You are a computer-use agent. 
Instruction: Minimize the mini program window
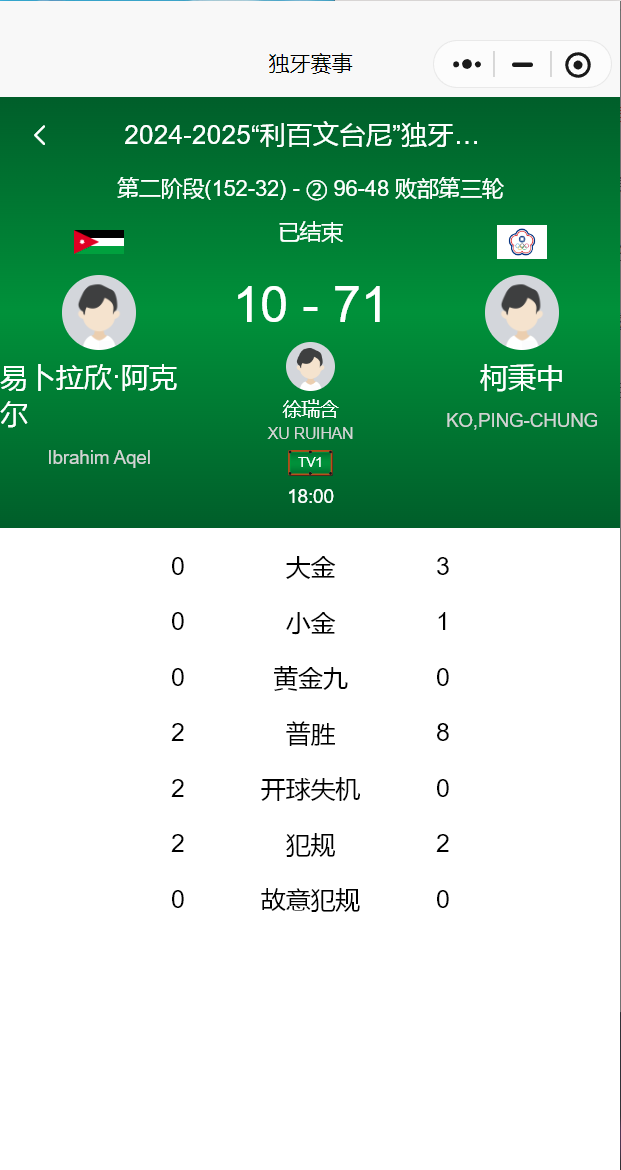tap(522, 65)
